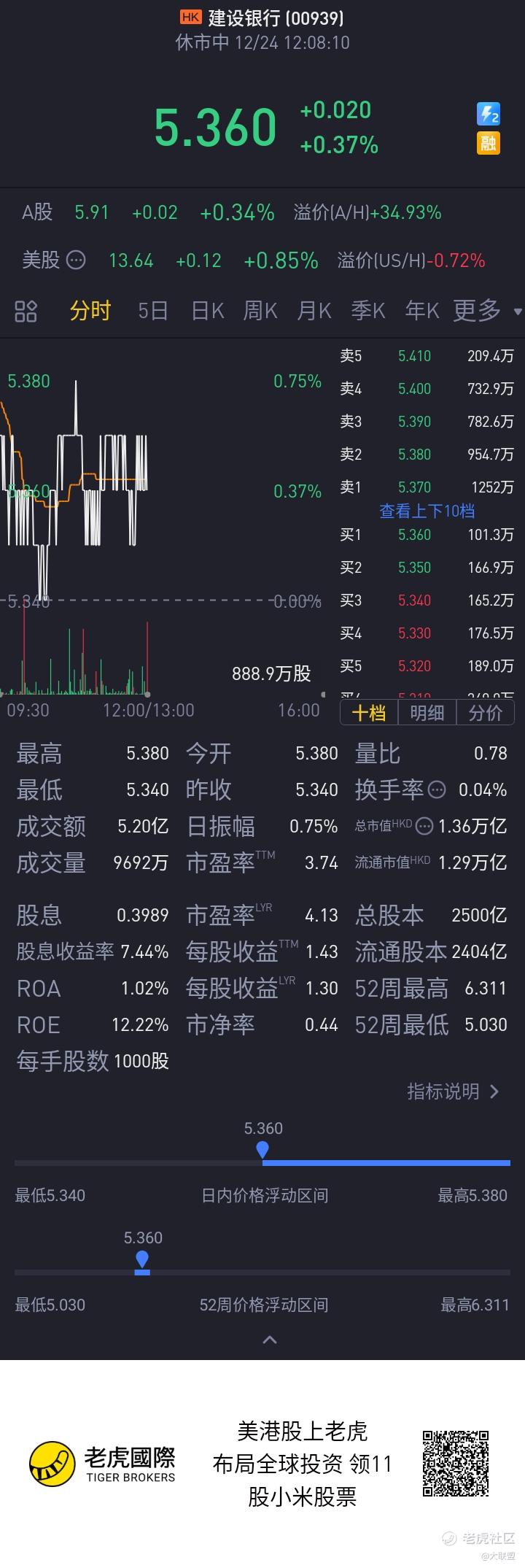Show the 周K weekly chart
The height and width of the screenshot is (1568, 525).
tap(260, 312)
